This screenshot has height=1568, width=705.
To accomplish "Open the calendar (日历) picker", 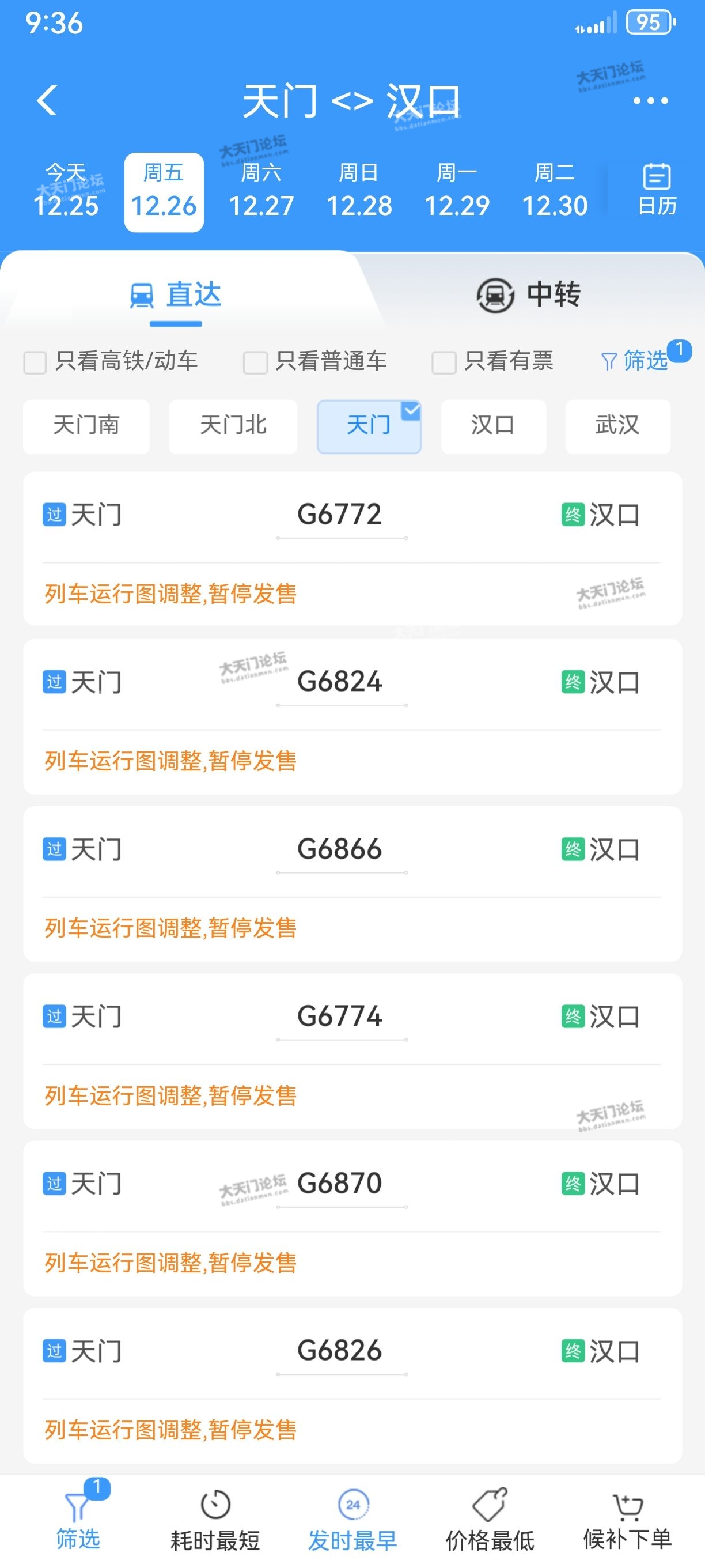I will (657, 190).
